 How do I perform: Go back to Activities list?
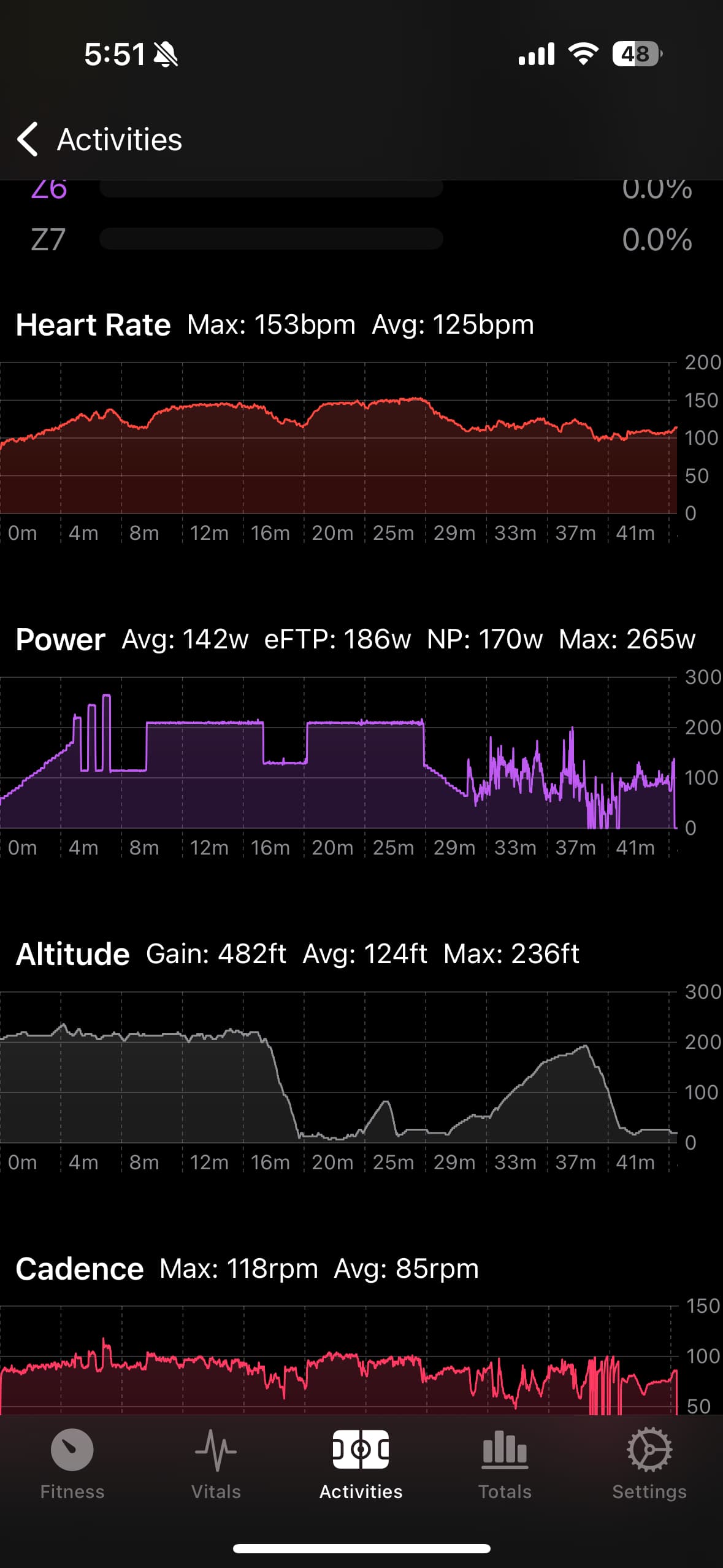pos(99,139)
